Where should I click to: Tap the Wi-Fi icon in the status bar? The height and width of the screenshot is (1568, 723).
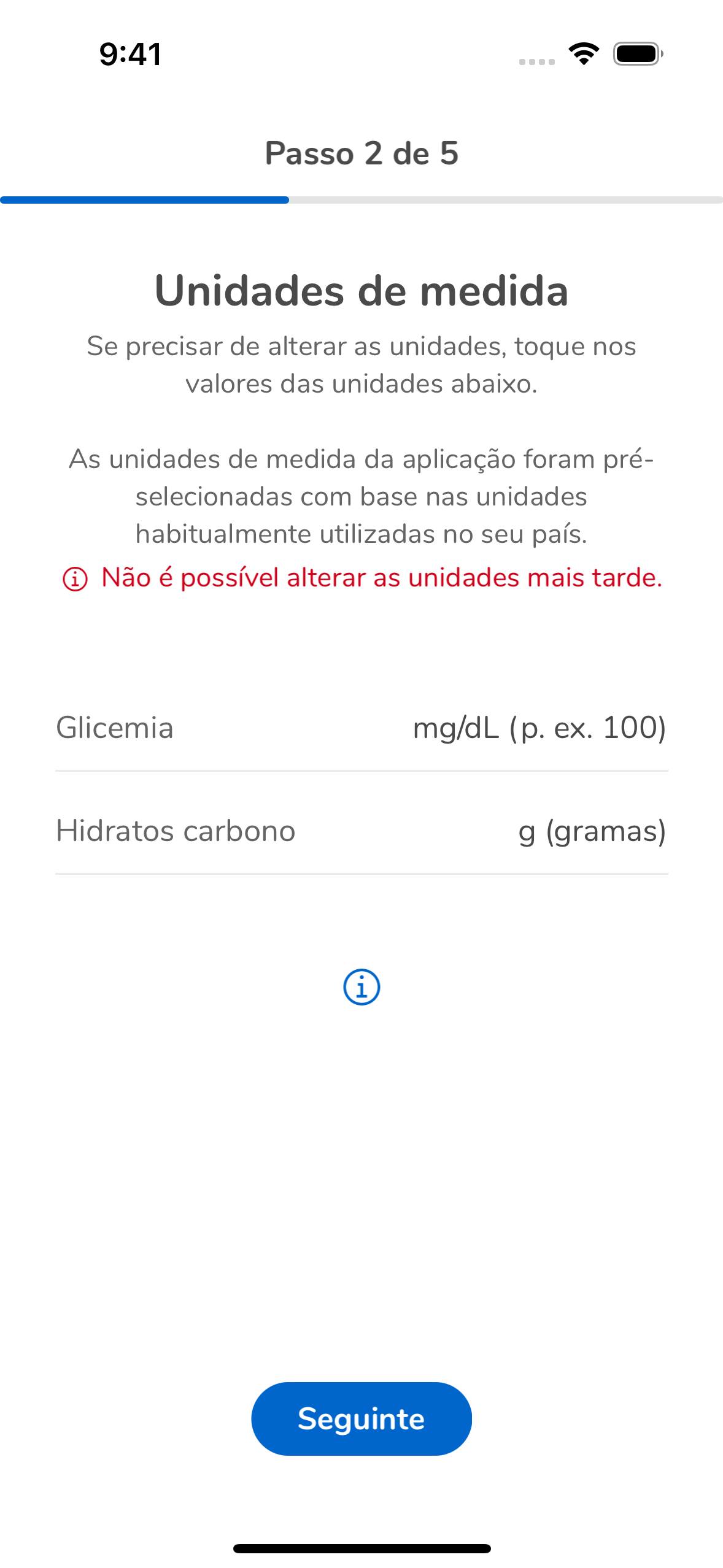pos(582,54)
